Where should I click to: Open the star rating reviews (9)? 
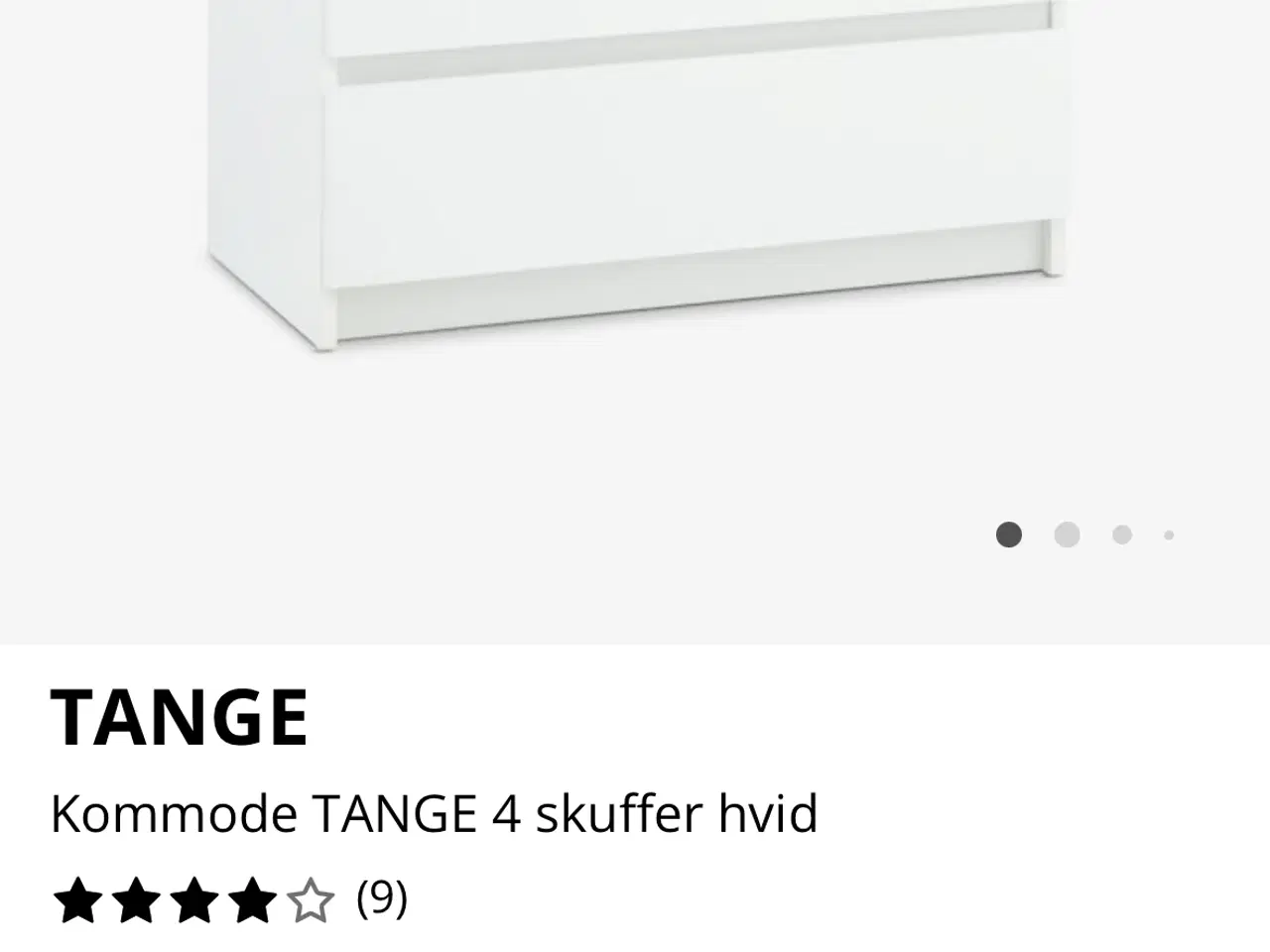(x=230, y=900)
